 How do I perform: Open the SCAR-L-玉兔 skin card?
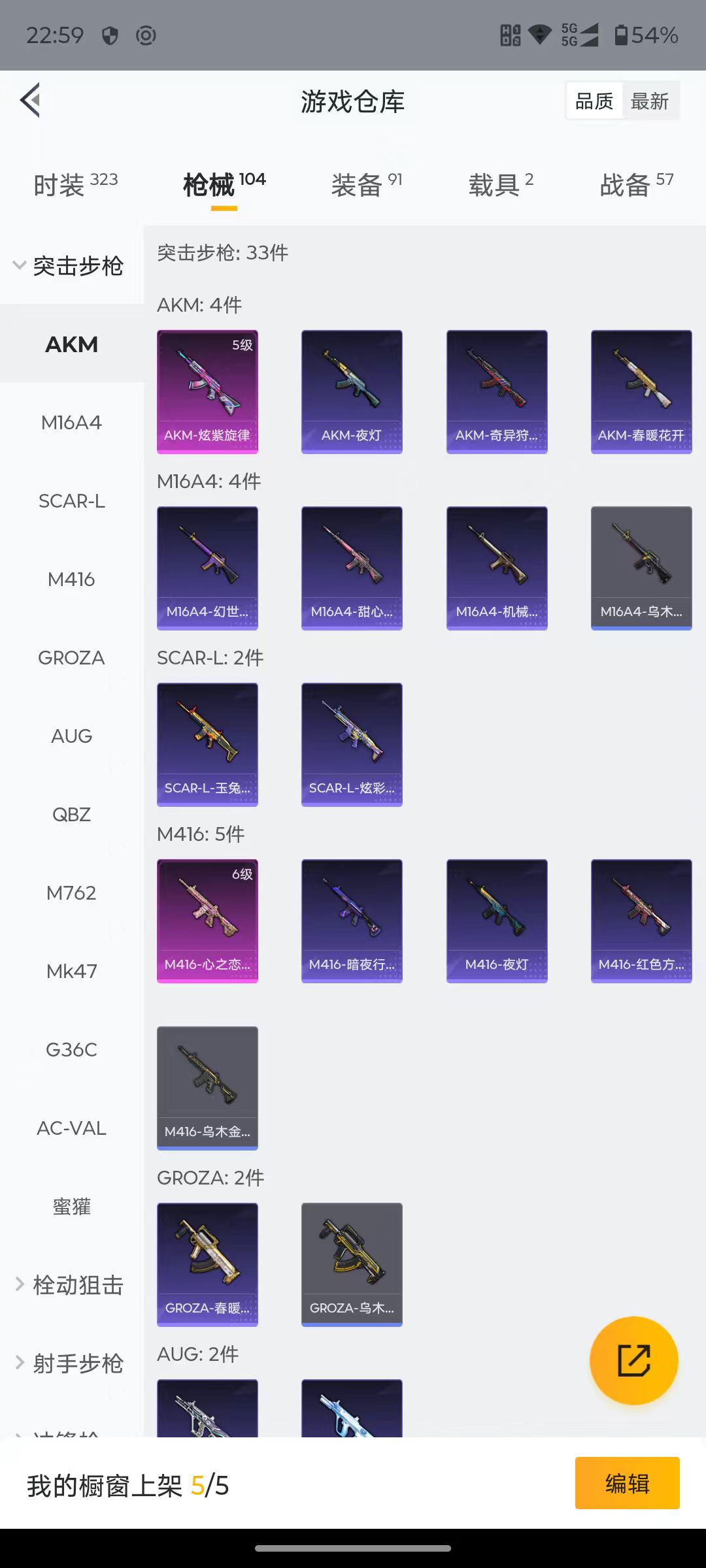pyautogui.click(x=207, y=744)
